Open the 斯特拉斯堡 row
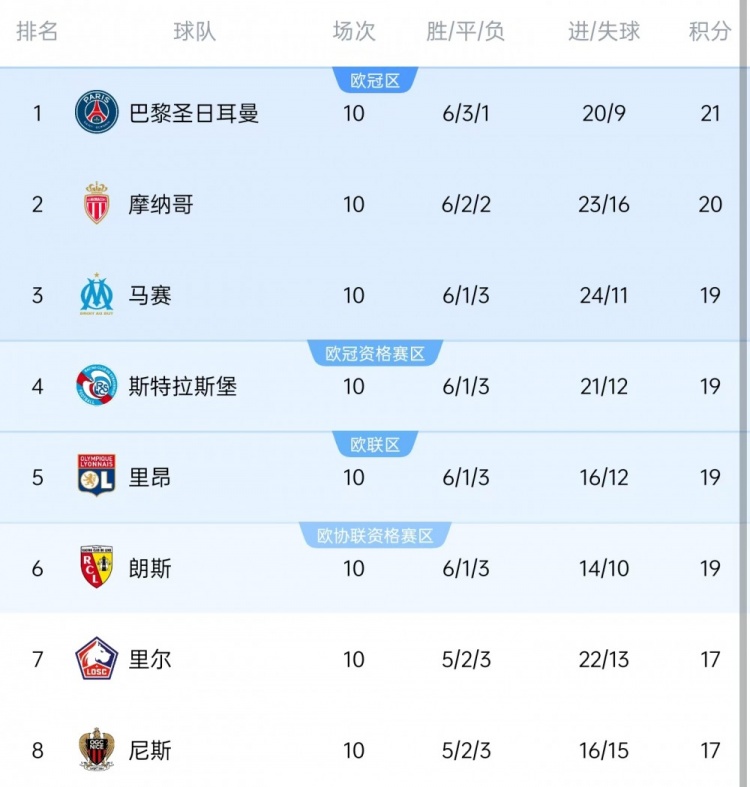The image size is (750, 787). pyautogui.click(x=182, y=387)
